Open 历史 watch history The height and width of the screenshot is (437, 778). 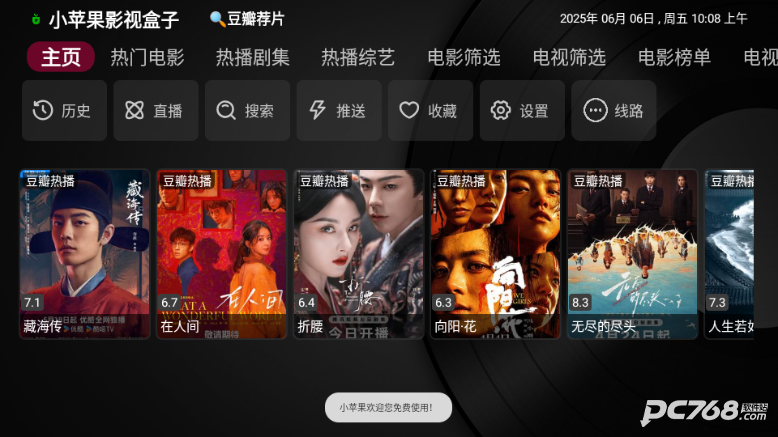click(x=64, y=111)
